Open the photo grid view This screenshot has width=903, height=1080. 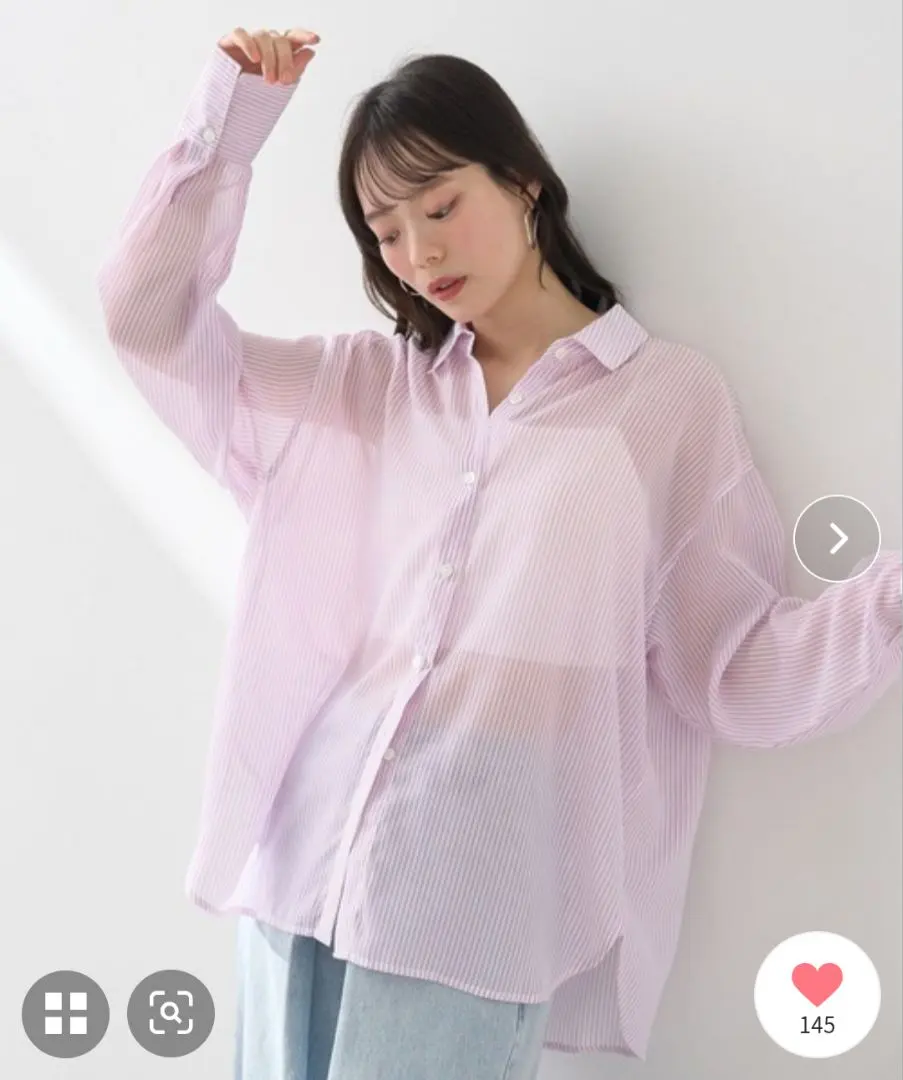click(65, 1013)
